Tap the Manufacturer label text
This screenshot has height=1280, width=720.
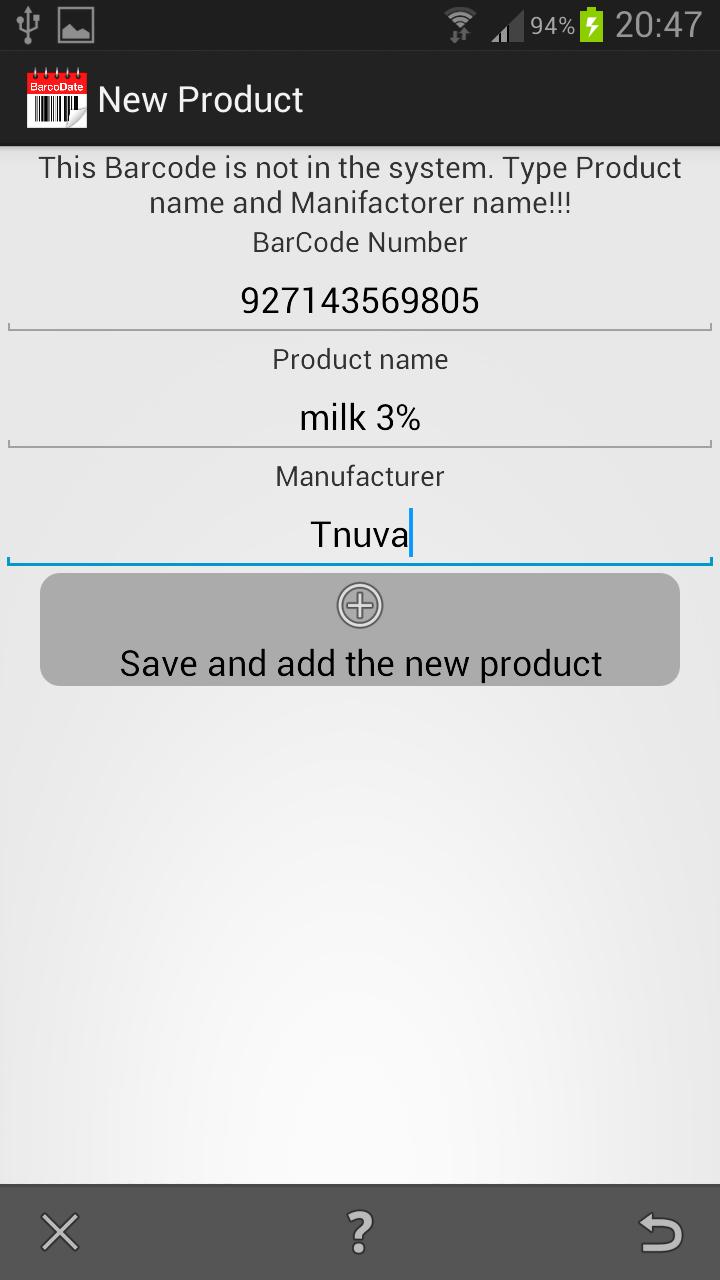click(x=359, y=476)
